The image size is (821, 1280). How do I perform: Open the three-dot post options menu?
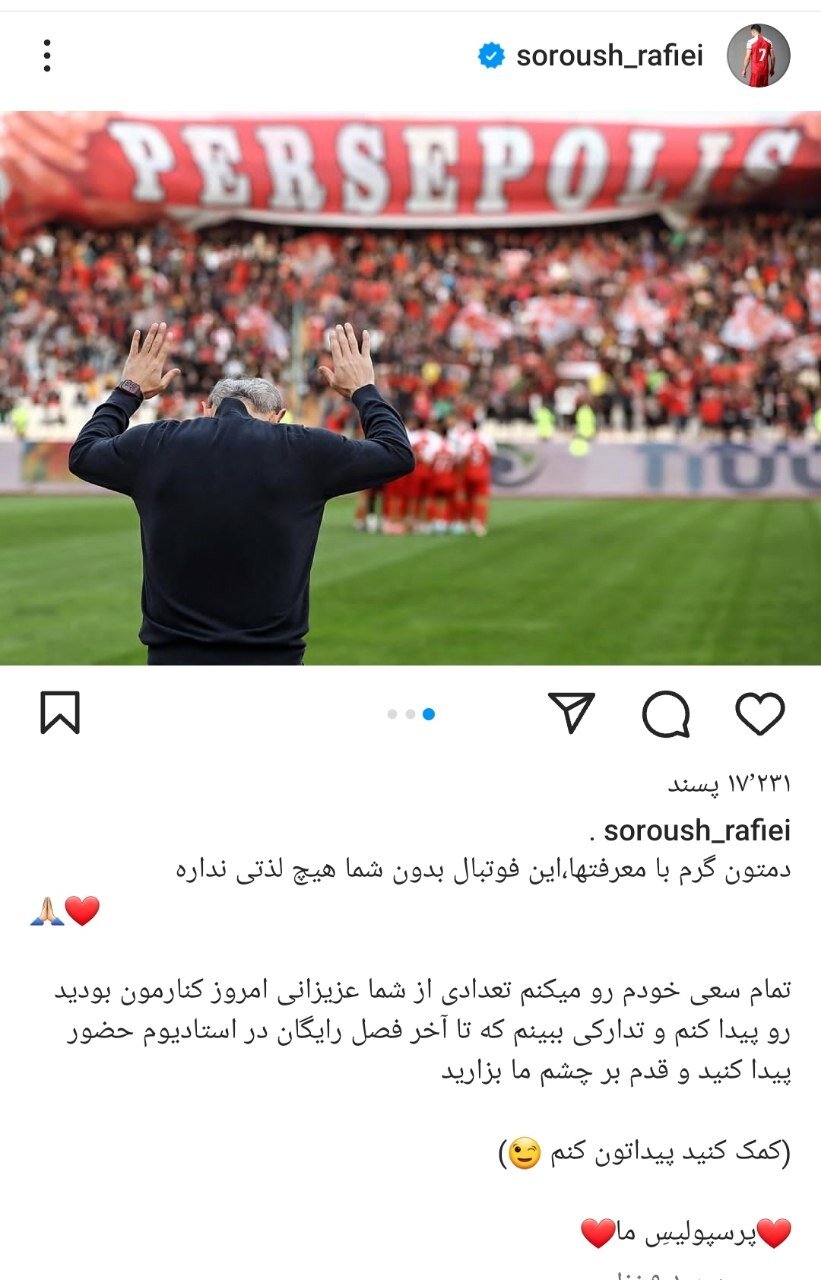click(x=47, y=56)
